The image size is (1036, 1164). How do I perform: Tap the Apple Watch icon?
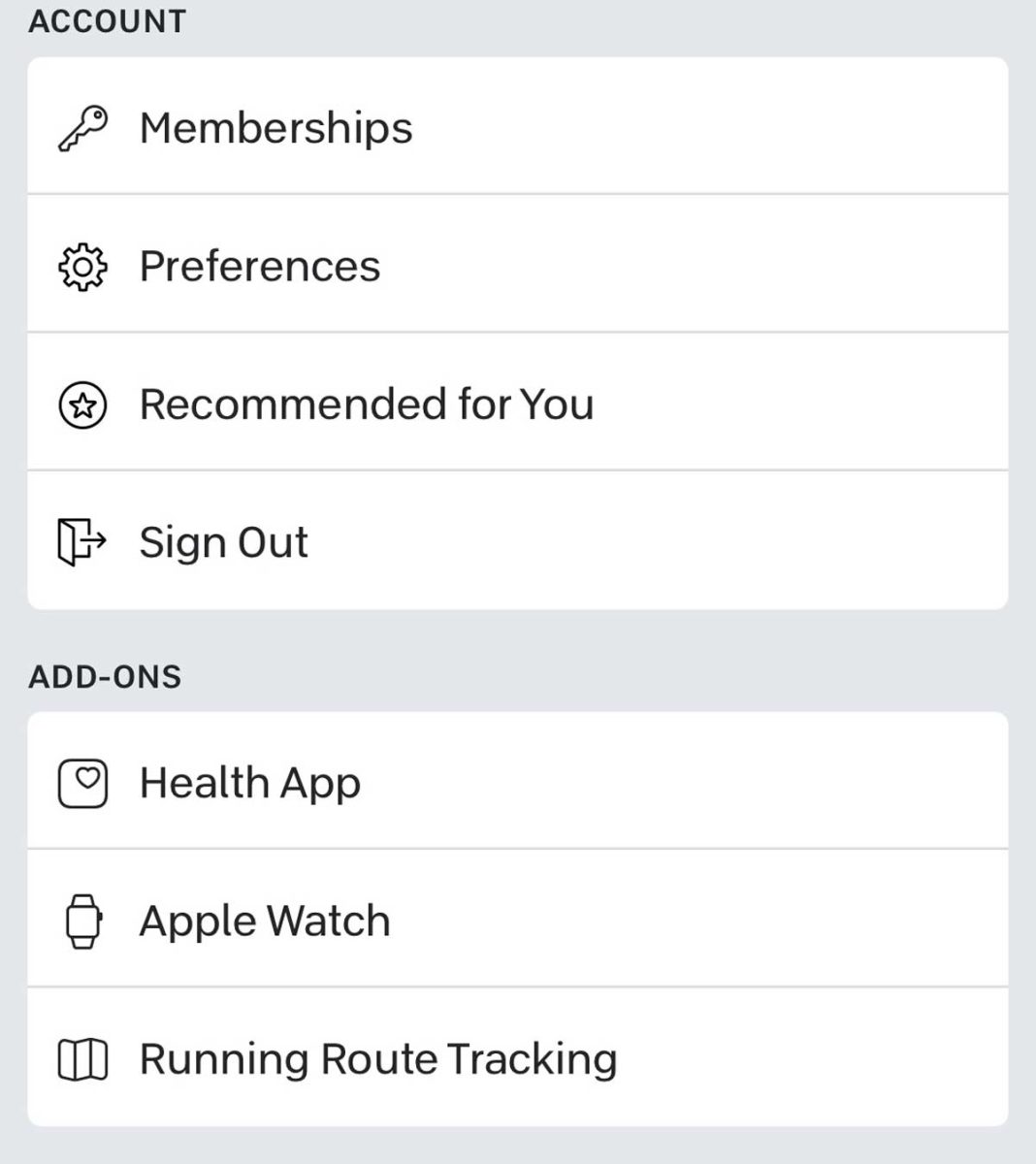[82, 920]
